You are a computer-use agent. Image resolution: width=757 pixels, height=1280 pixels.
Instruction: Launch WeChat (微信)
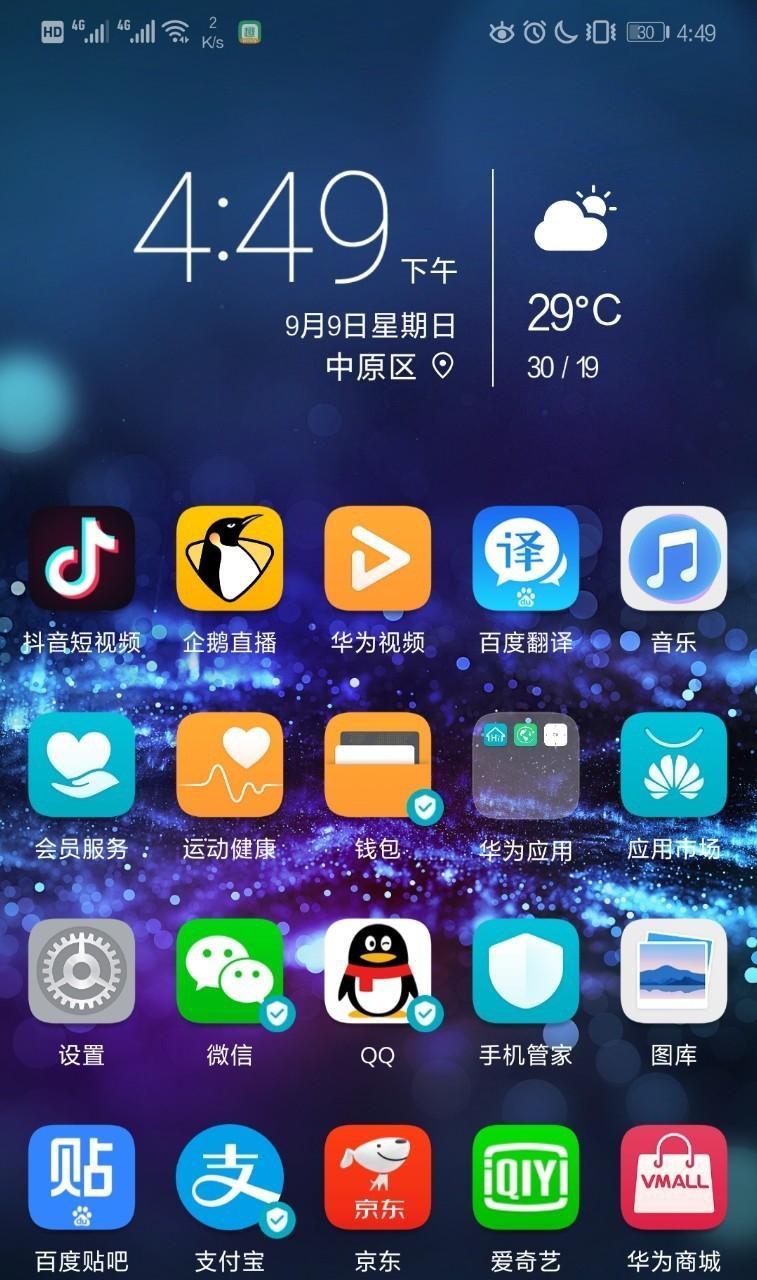229,971
